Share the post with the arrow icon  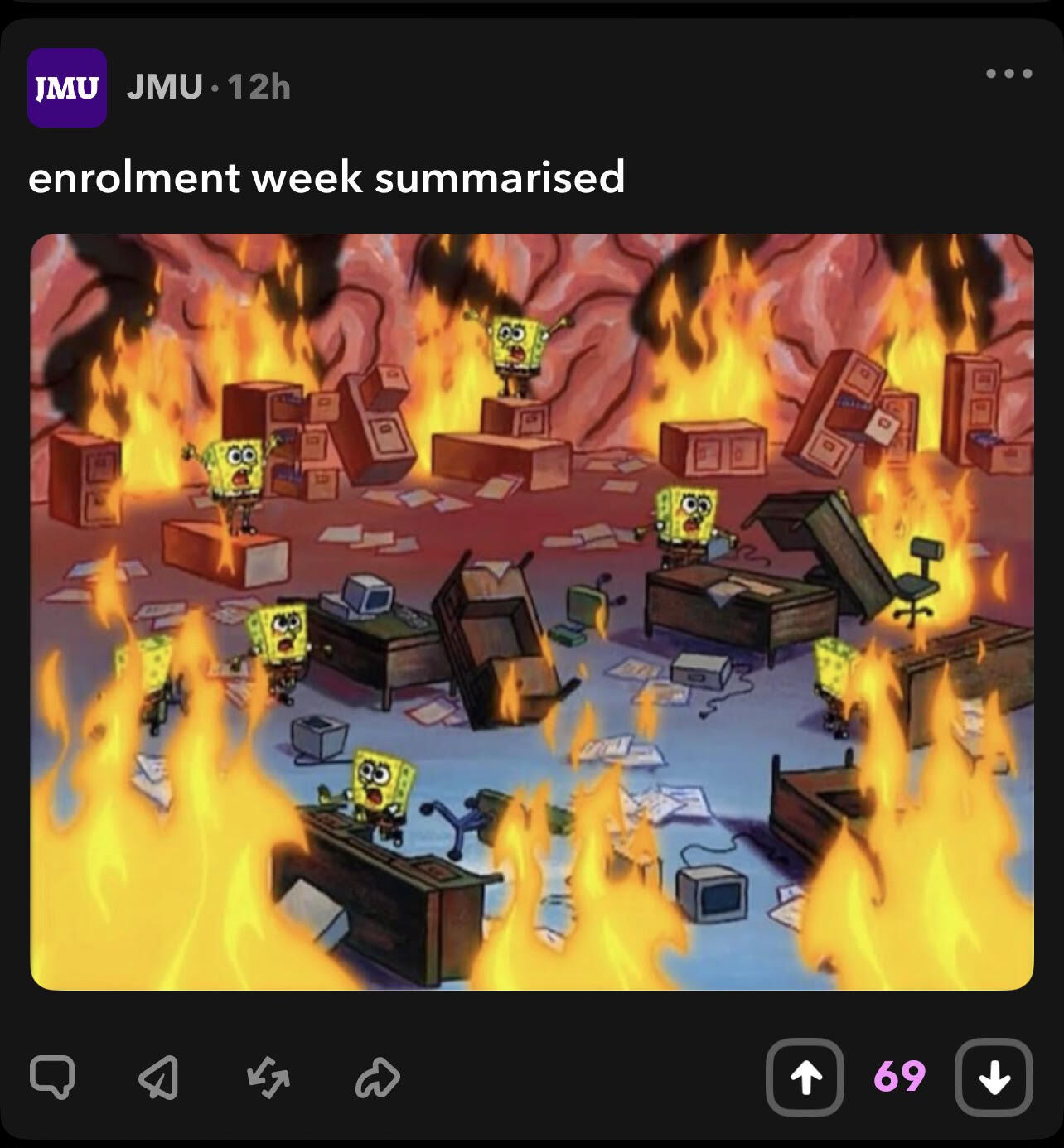(377, 1076)
